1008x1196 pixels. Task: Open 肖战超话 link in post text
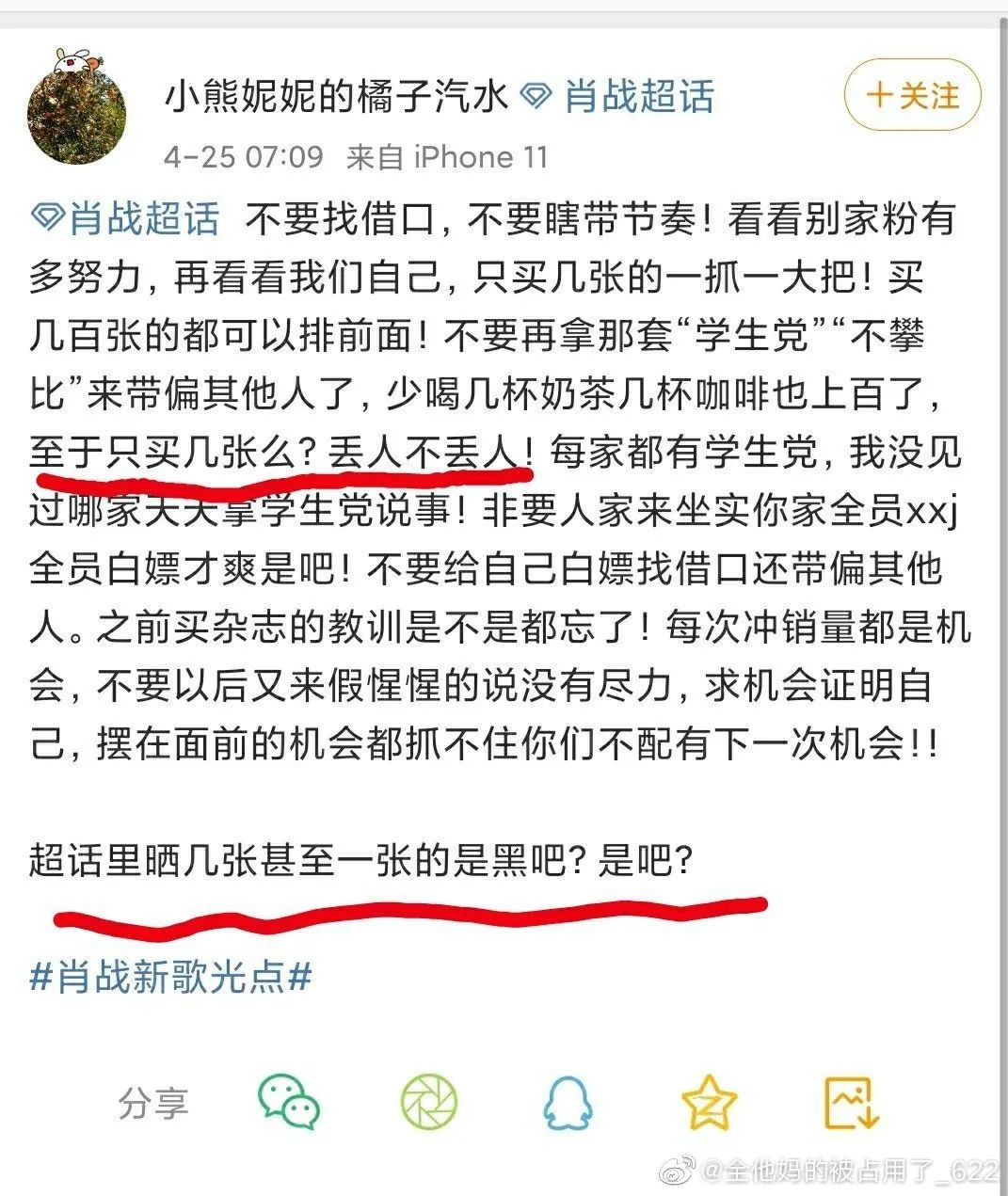coord(126,219)
